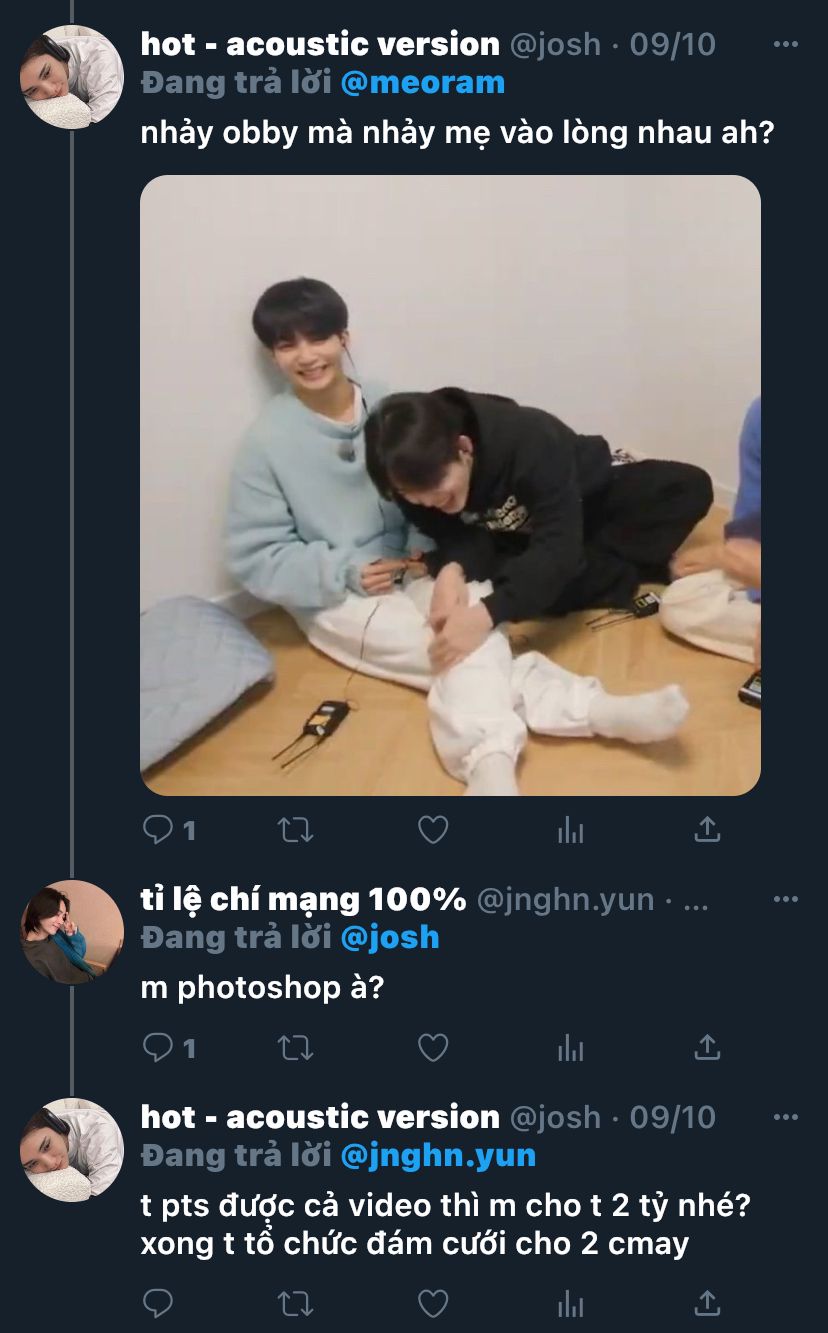Image resolution: width=828 pixels, height=1333 pixels.
Task: Open overflow menu on "m photoshop à?" reply
Action: click(x=786, y=900)
